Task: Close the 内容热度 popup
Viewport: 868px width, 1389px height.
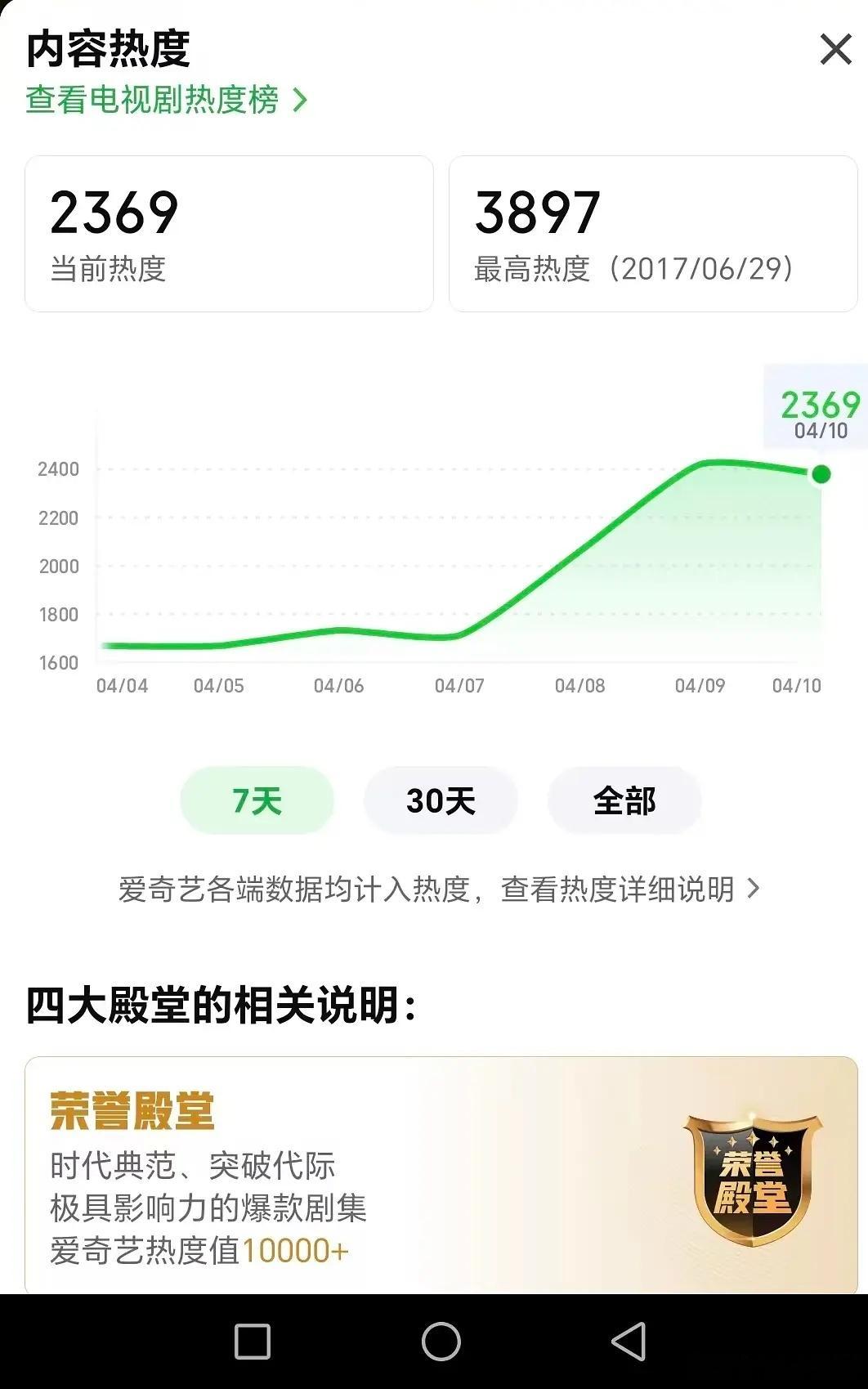Action: click(x=834, y=49)
